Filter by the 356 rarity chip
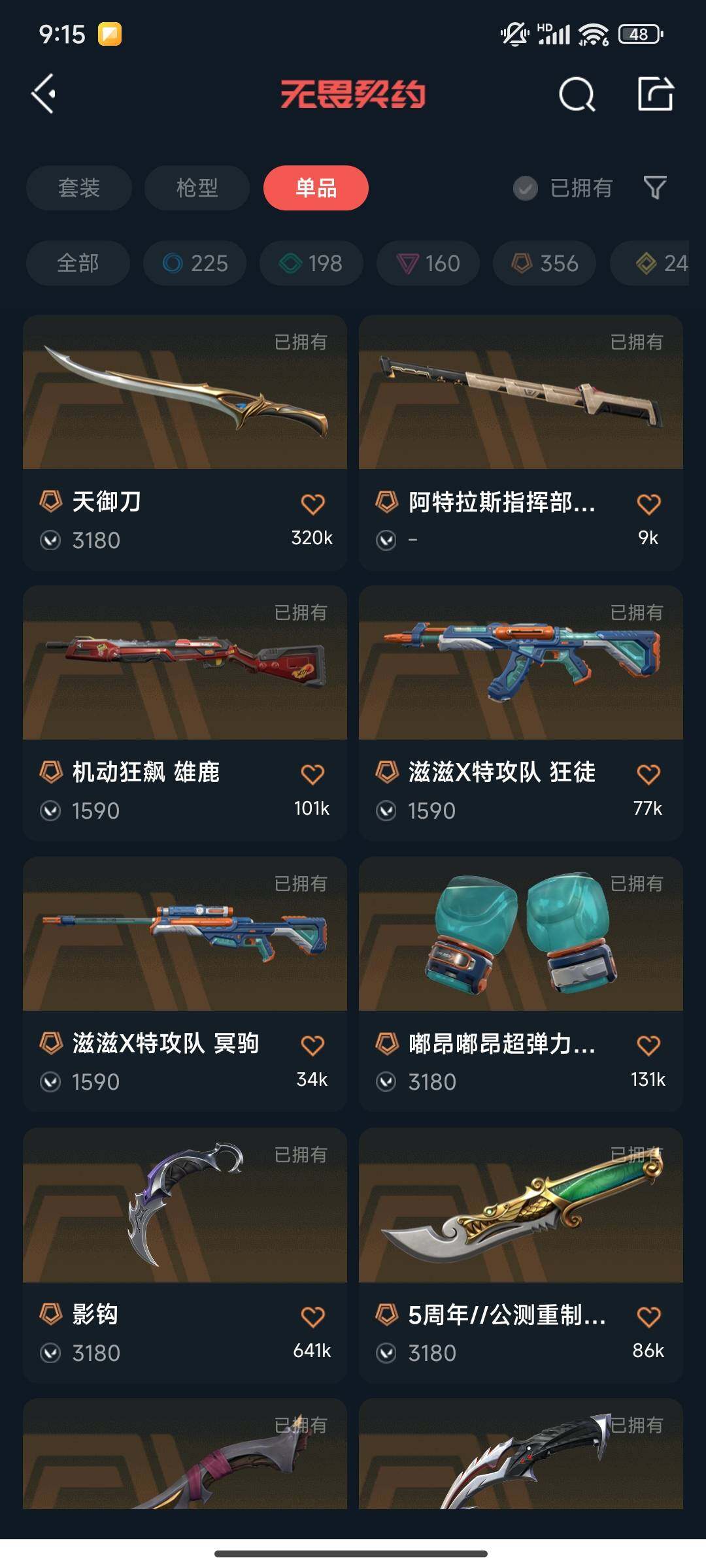 tap(545, 263)
